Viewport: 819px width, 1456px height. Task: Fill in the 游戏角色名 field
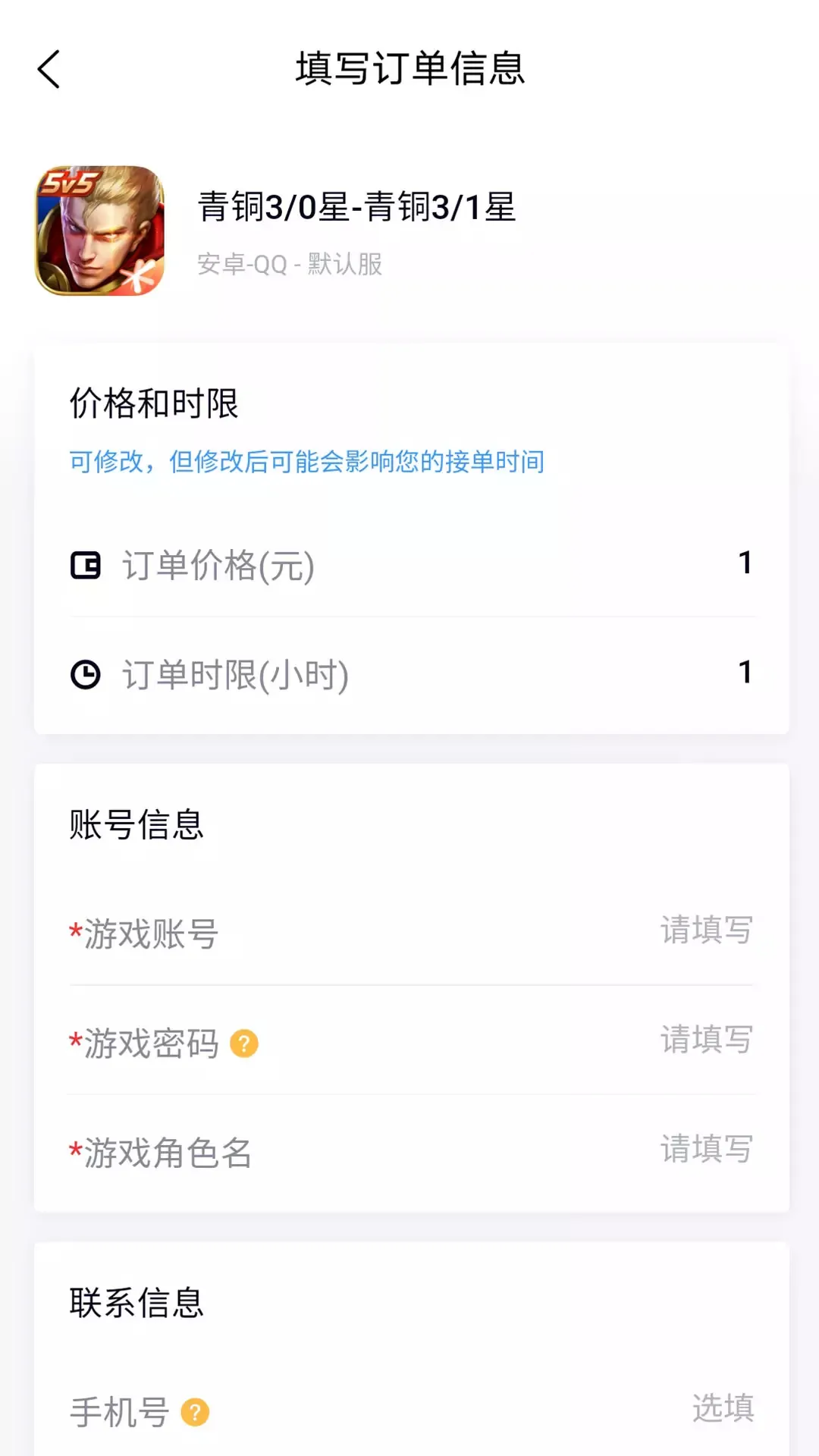(x=707, y=1153)
